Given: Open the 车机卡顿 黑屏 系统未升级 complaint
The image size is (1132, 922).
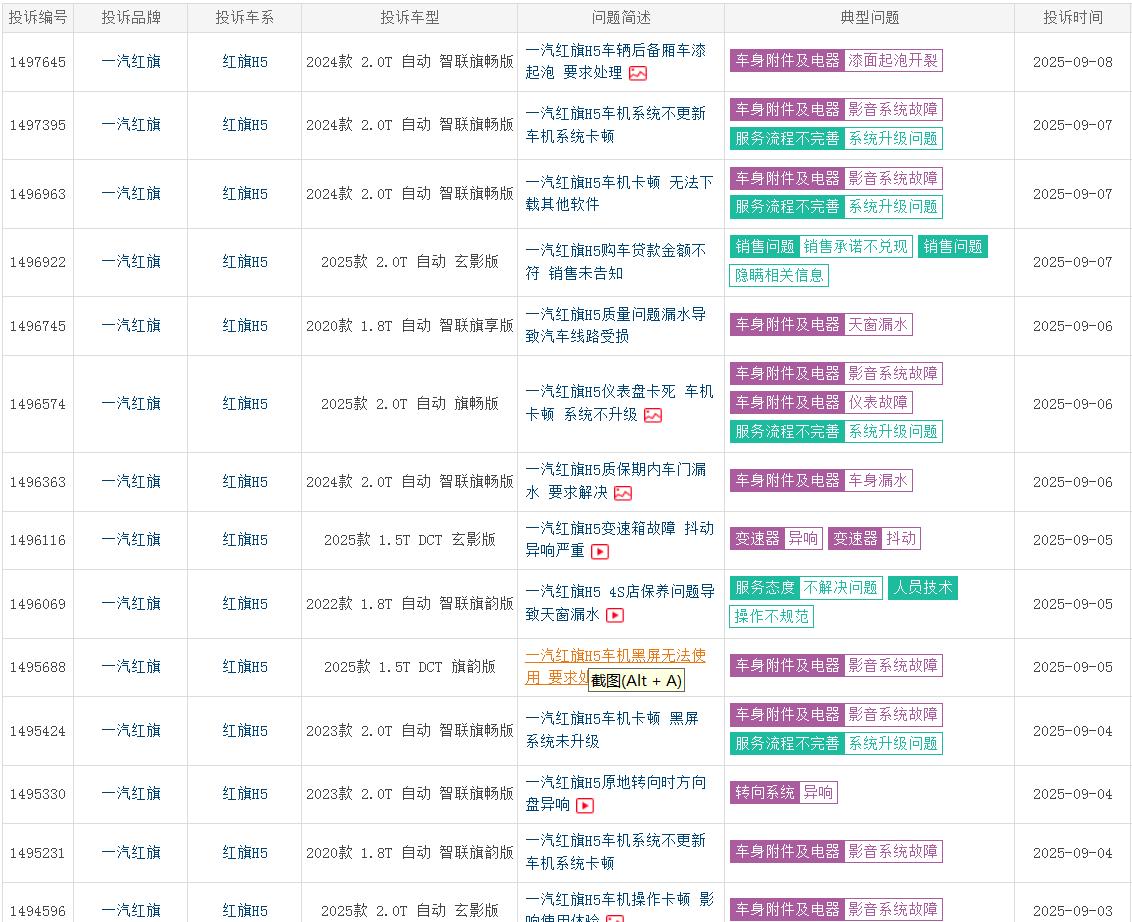Looking at the screenshot, I should click(612, 719).
